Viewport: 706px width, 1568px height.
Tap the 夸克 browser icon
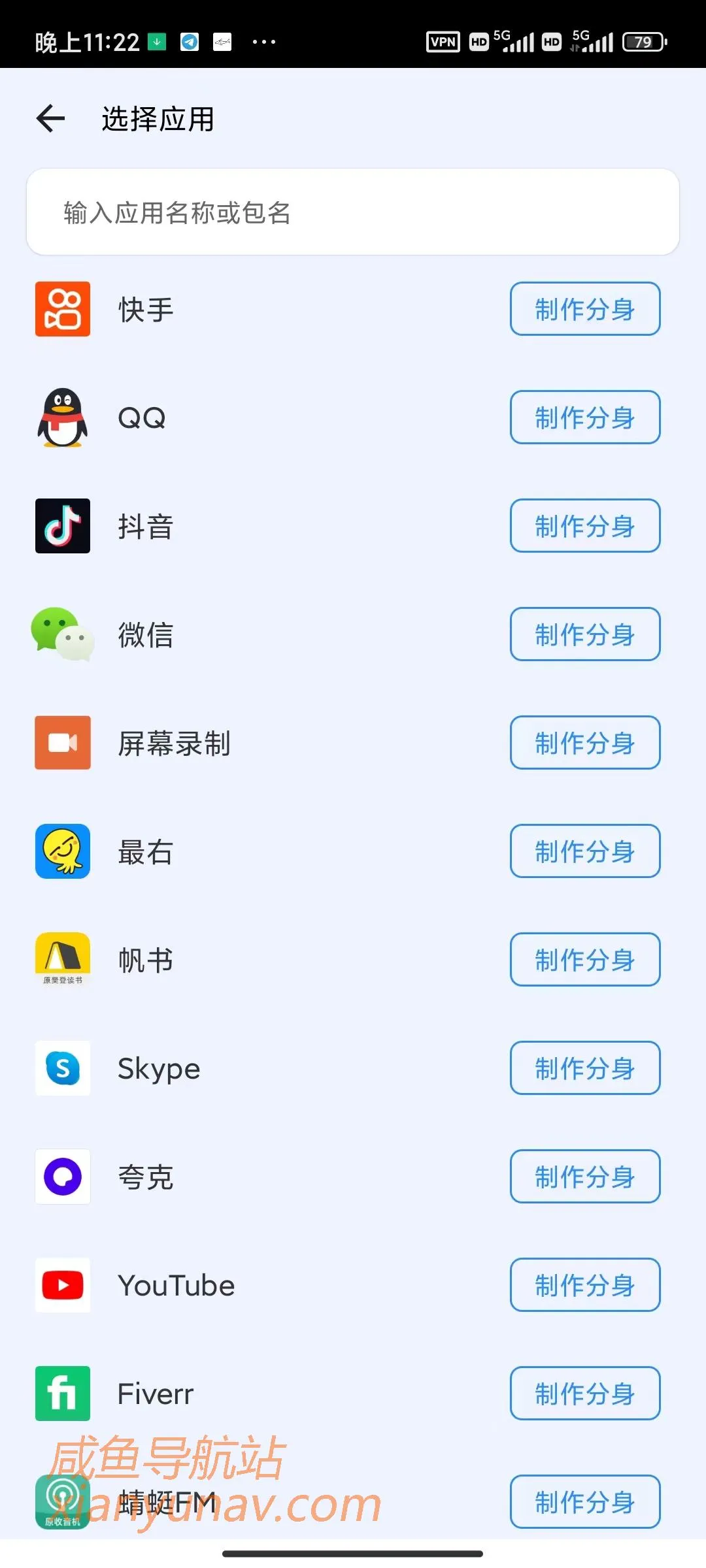pos(62,1177)
